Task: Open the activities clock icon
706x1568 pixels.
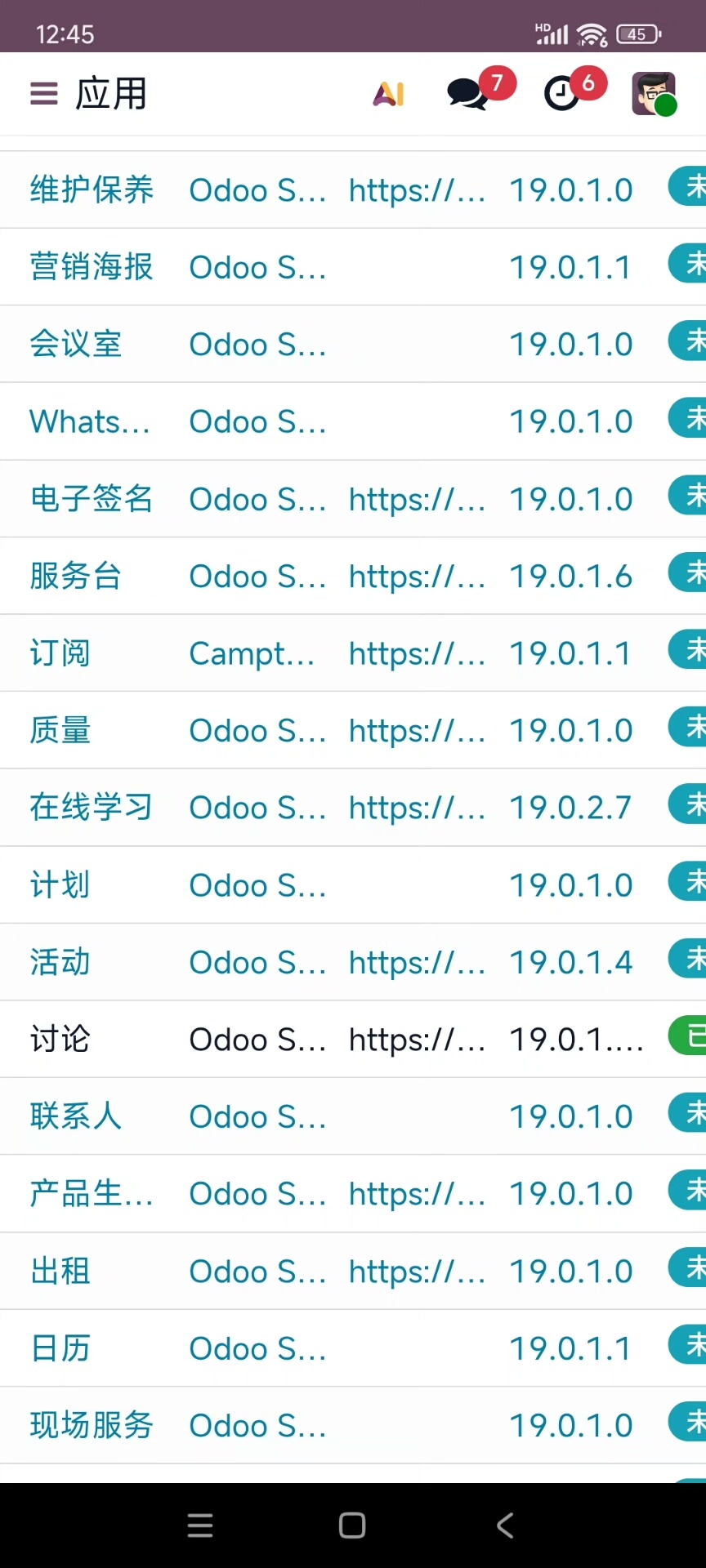Action: click(x=562, y=94)
